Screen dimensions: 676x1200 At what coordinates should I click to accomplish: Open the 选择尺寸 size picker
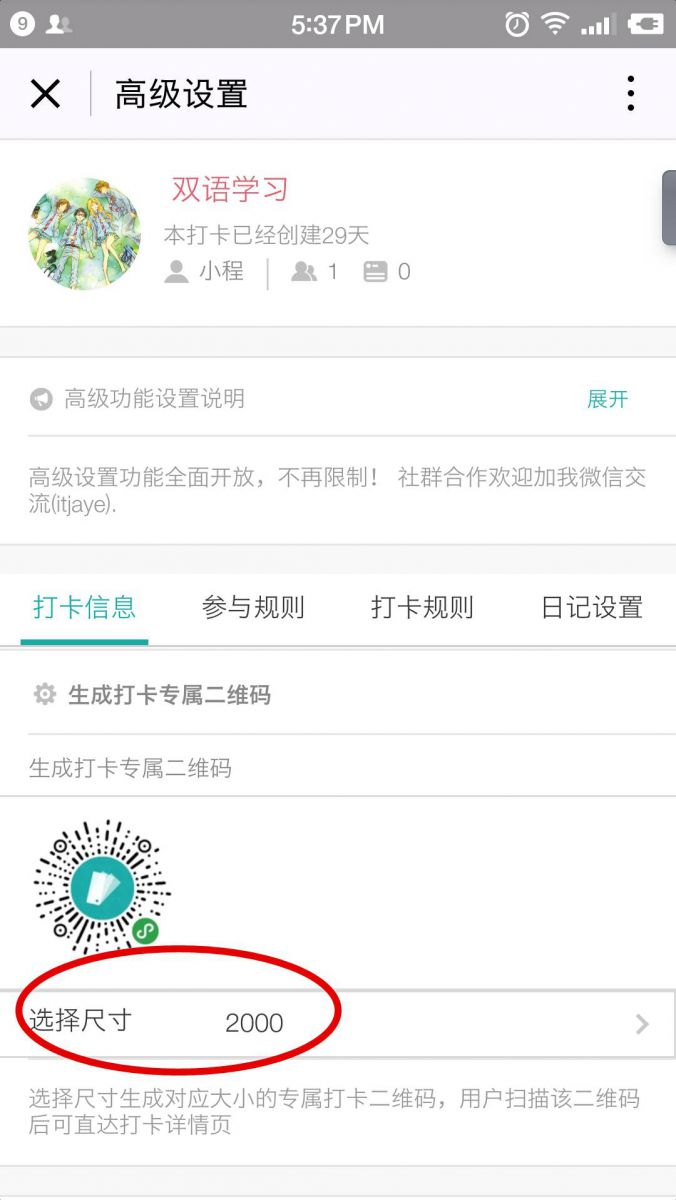point(338,1023)
